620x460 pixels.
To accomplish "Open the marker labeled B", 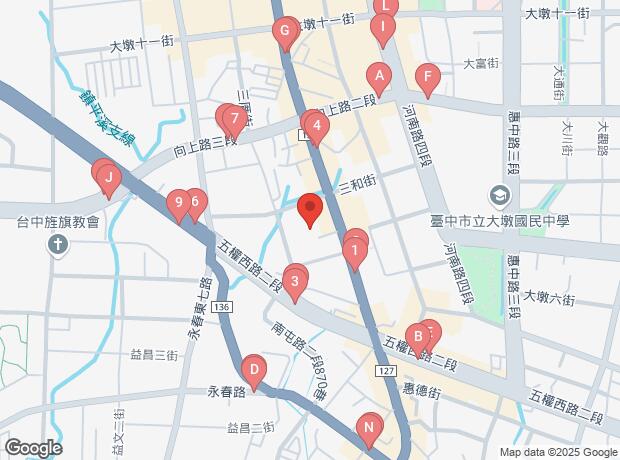I will (417, 337).
